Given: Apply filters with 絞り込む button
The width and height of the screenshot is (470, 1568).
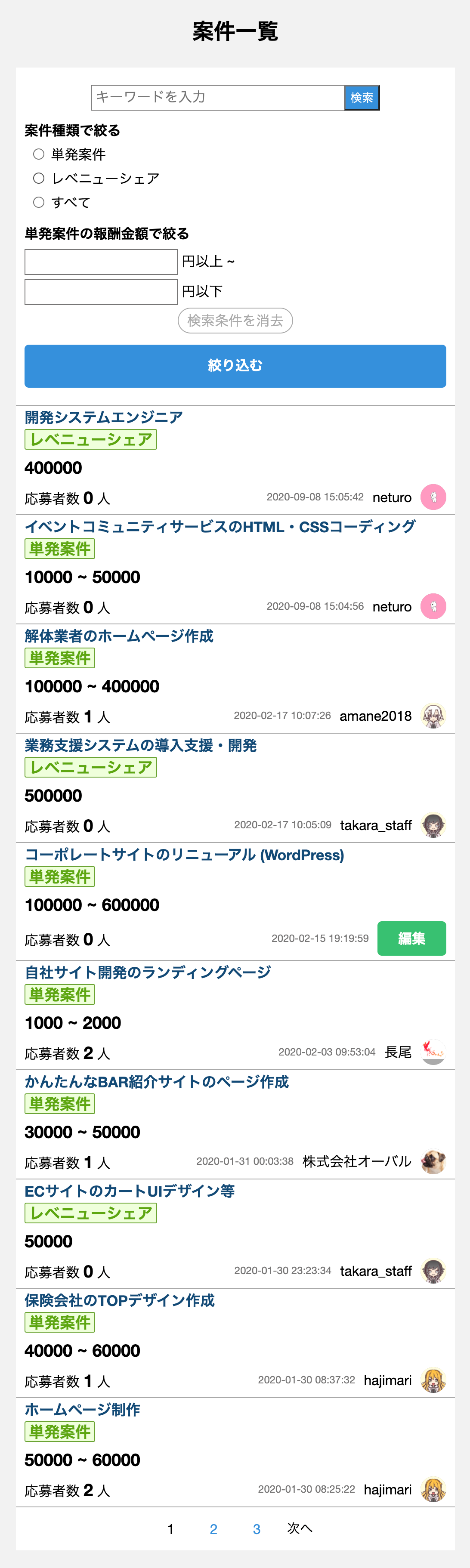Looking at the screenshot, I should 235,366.
